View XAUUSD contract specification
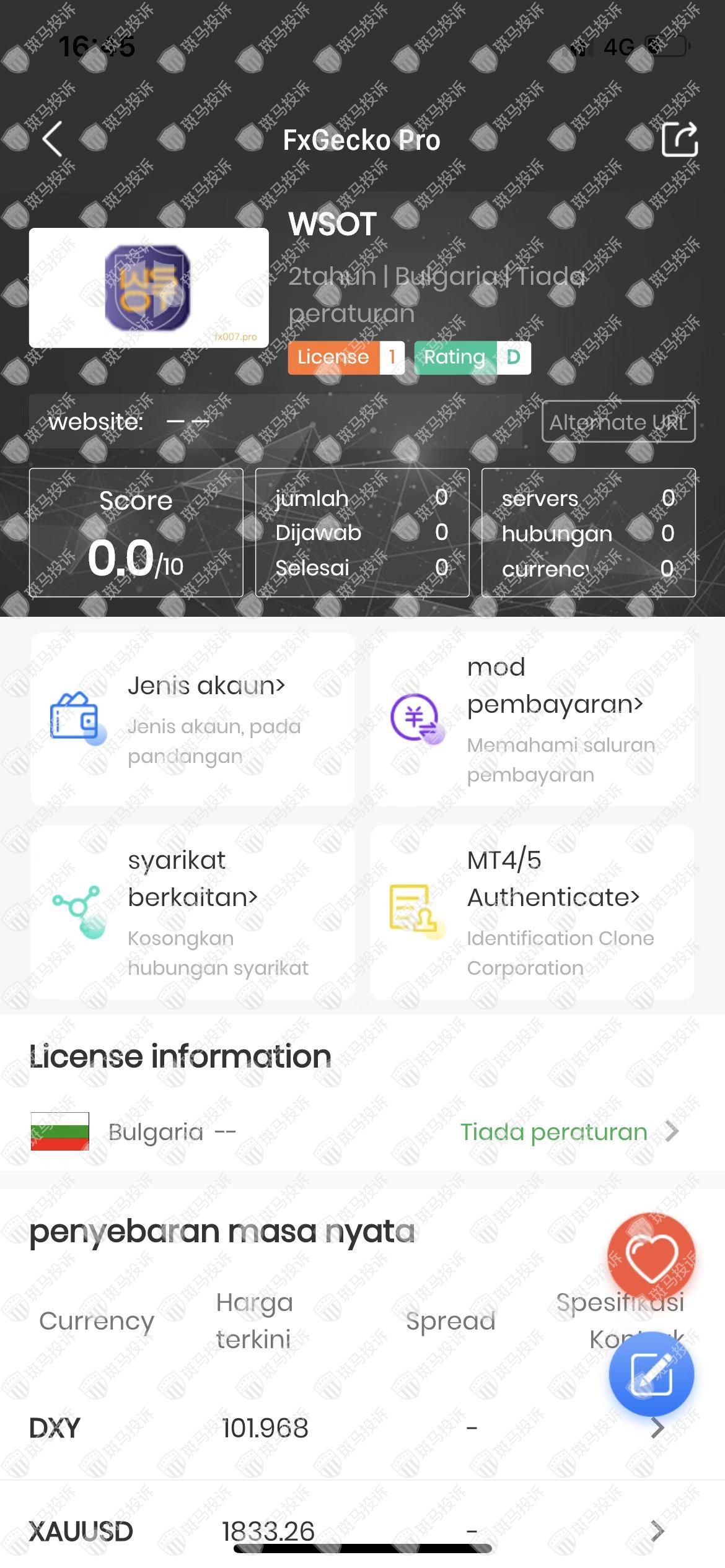The height and width of the screenshot is (1568, 725). click(x=657, y=1531)
